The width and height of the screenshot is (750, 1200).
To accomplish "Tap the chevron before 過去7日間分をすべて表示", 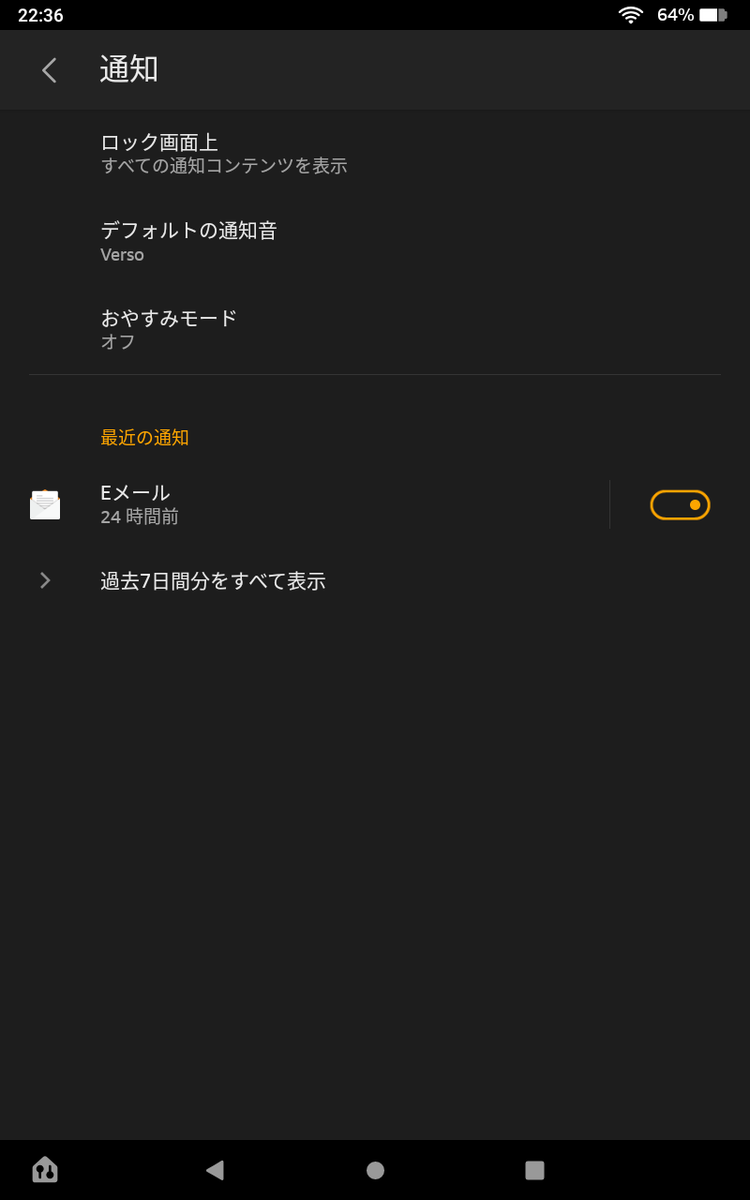I will click(x=45, y=580).
